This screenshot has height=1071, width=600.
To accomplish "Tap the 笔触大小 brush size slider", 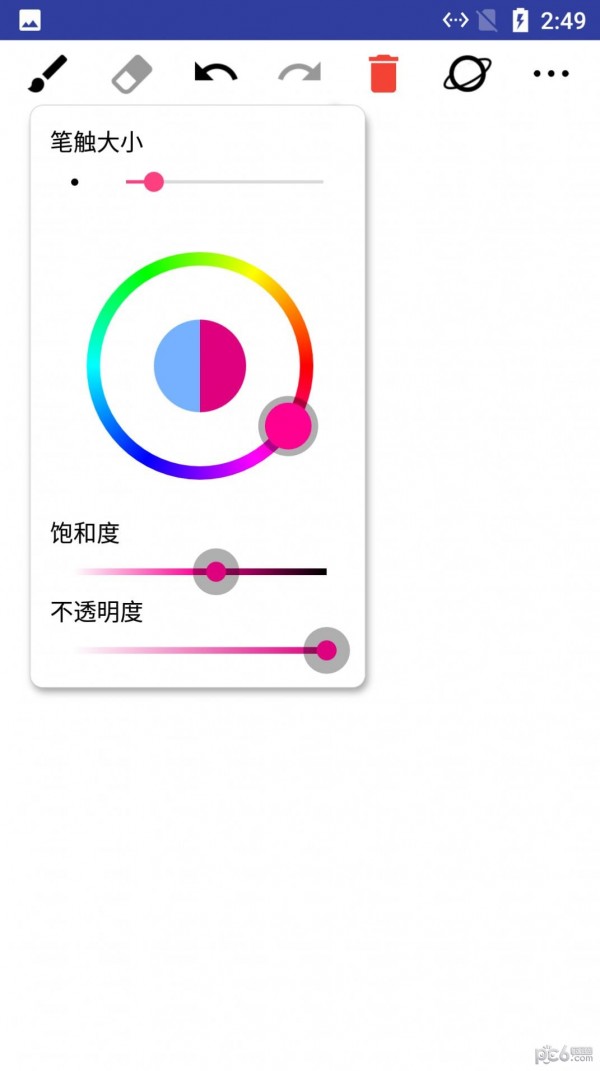I will pos(224,182).
